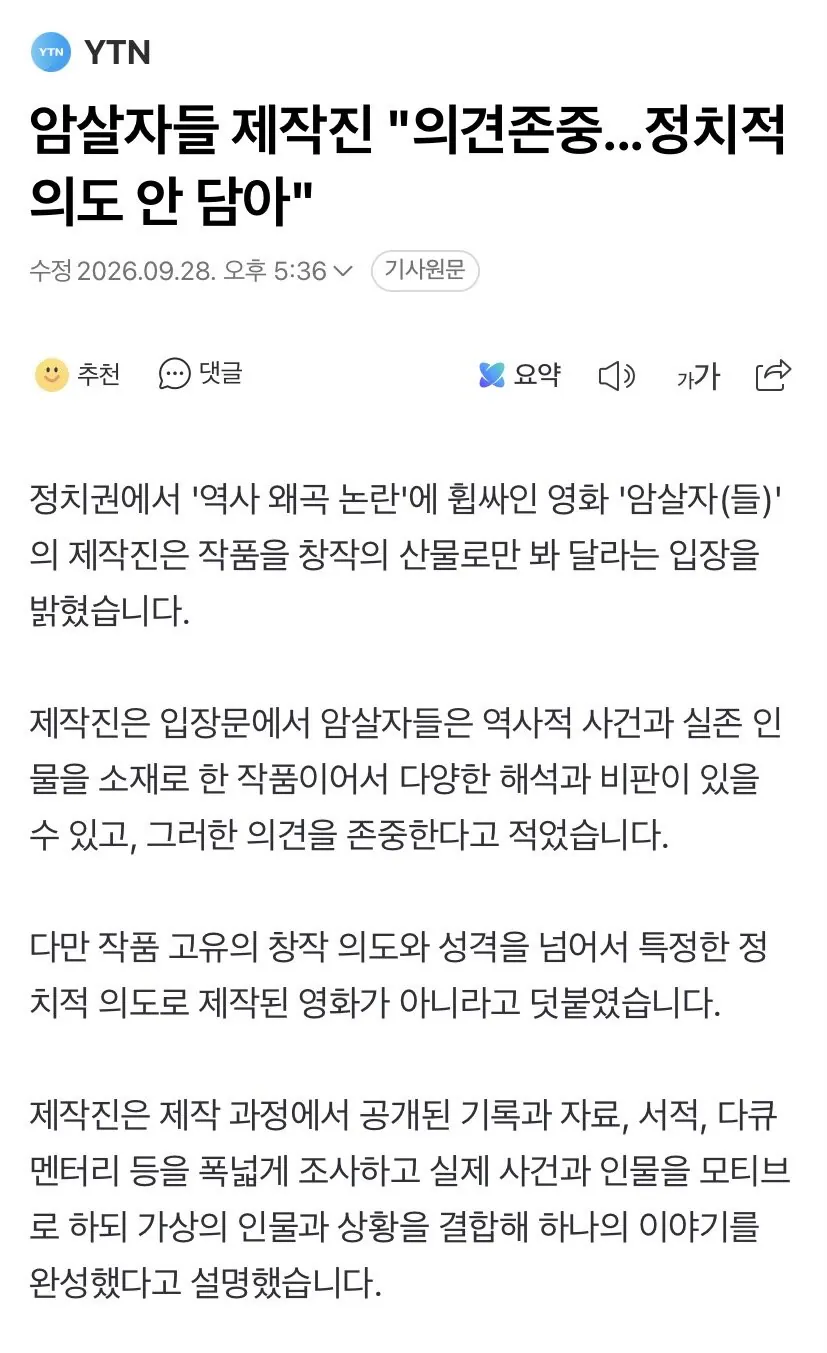
Task: Open the YTN publisher page
Action: click(90, 52)
